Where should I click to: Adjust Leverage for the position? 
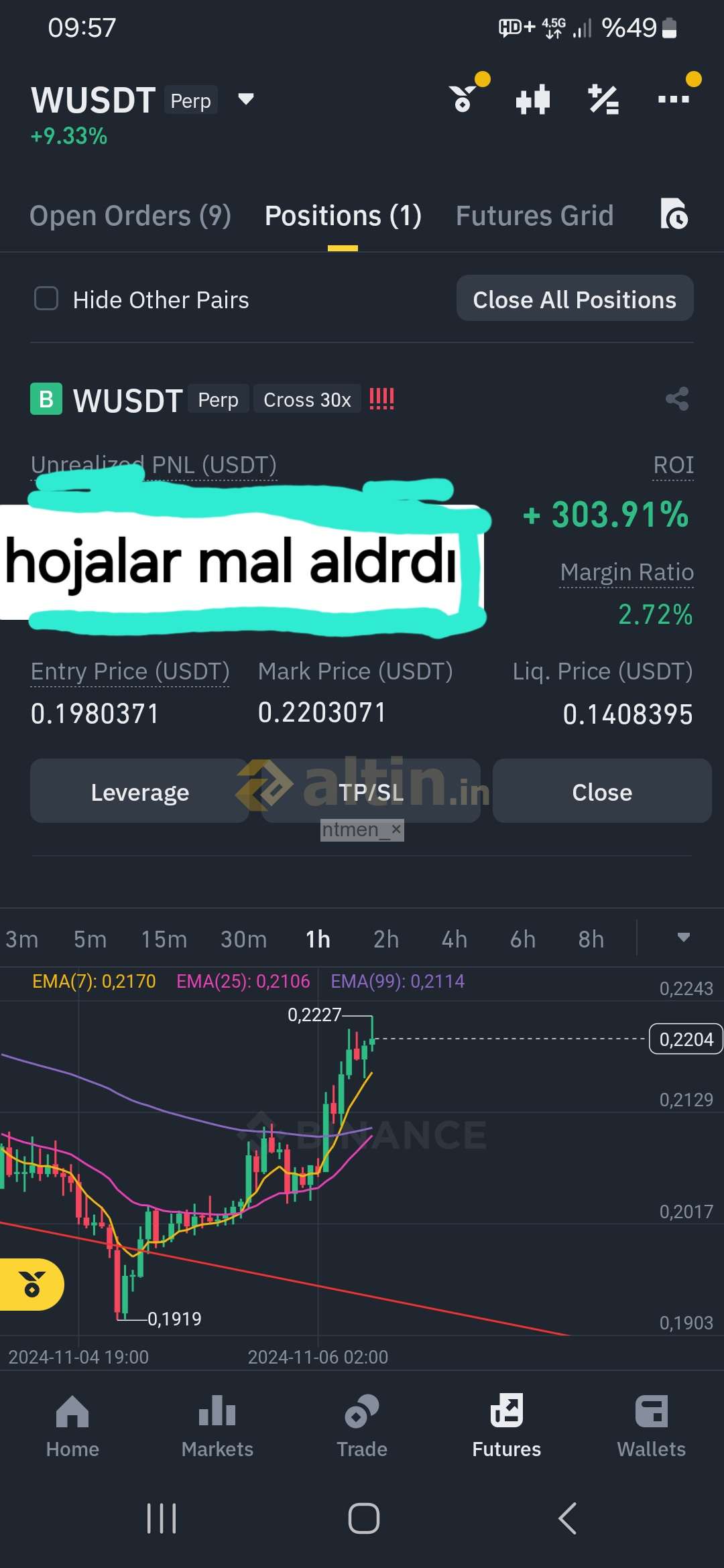(139, 791)
